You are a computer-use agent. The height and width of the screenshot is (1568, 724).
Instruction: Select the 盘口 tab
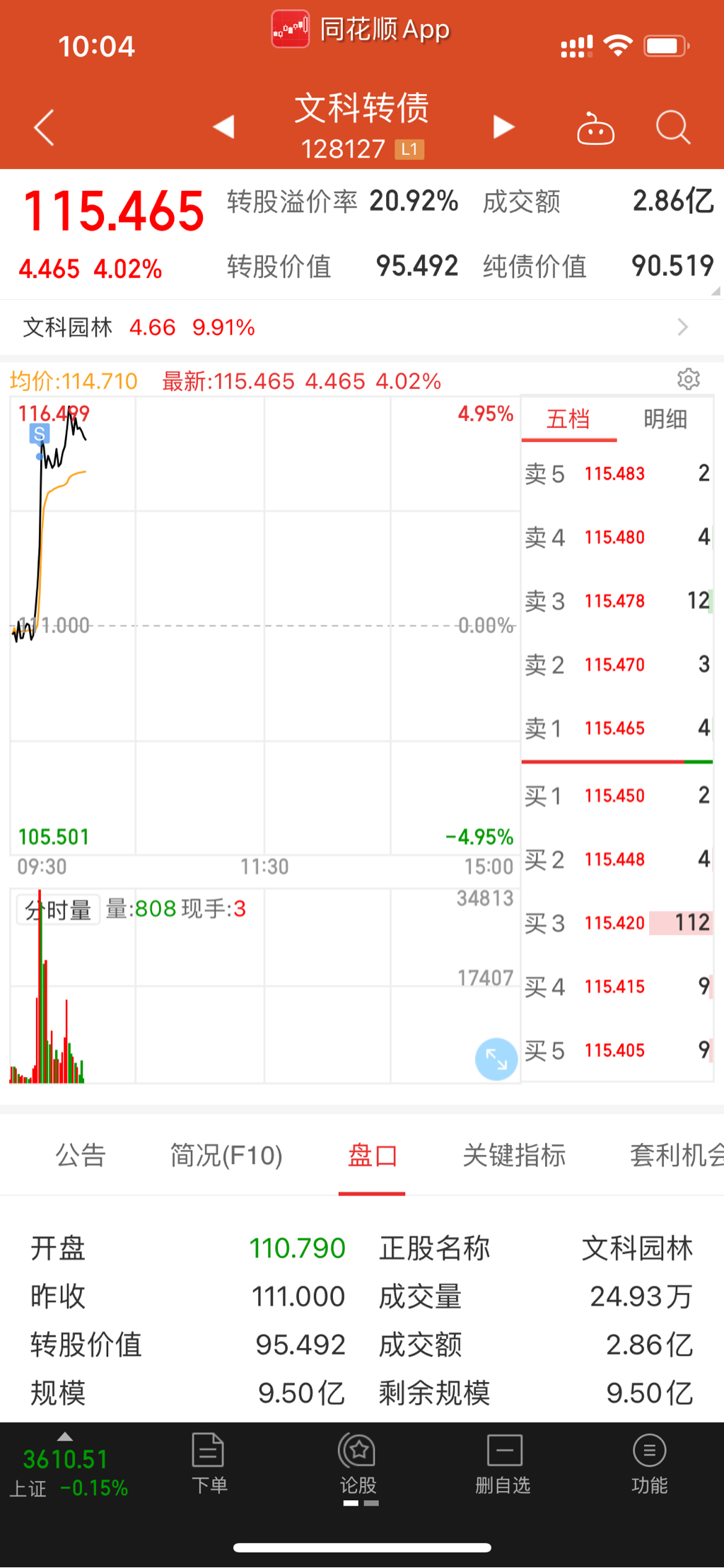(x=372, y=1156)
